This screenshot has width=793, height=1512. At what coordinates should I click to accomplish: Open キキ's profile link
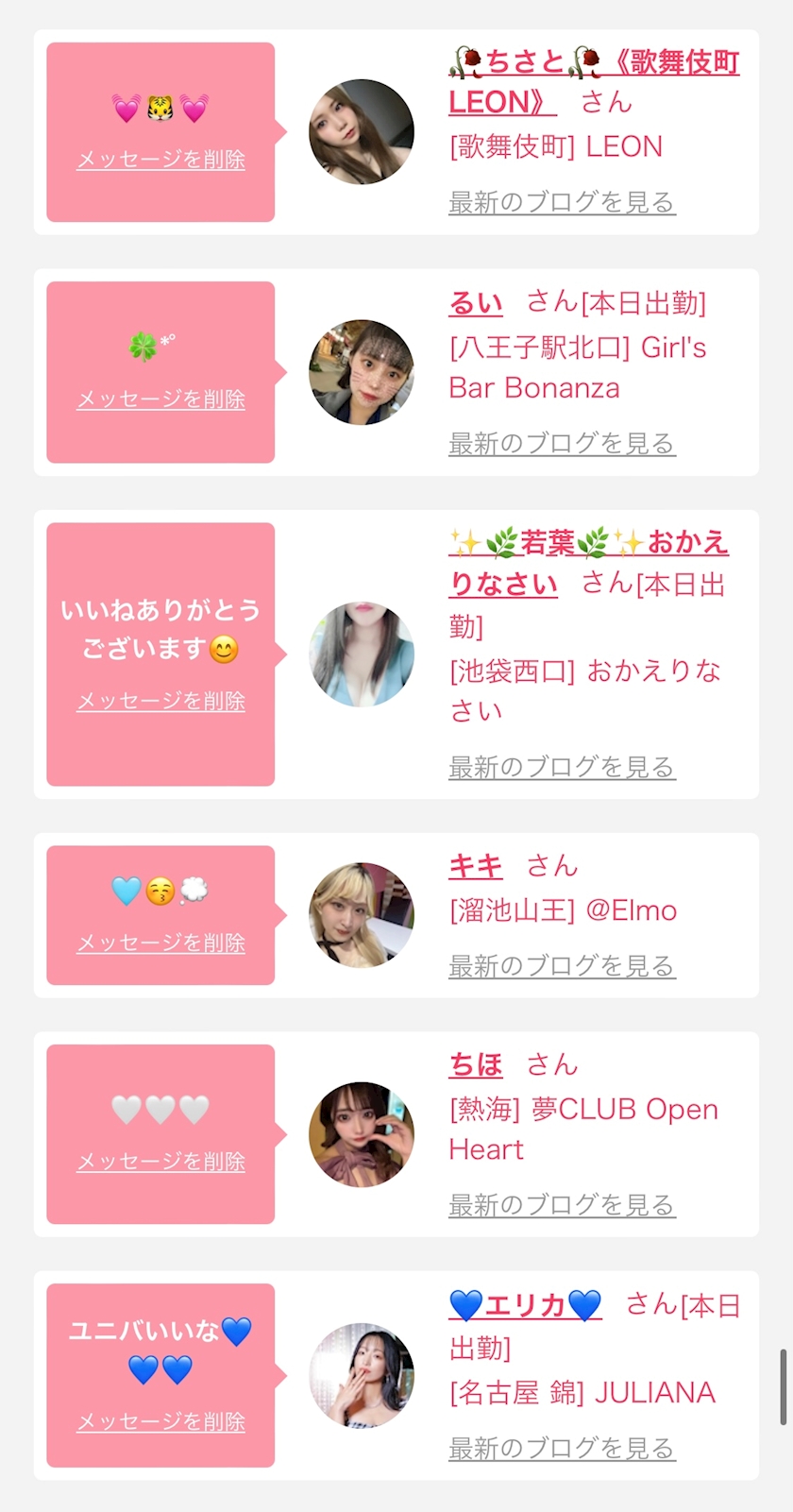click(476, 866)
